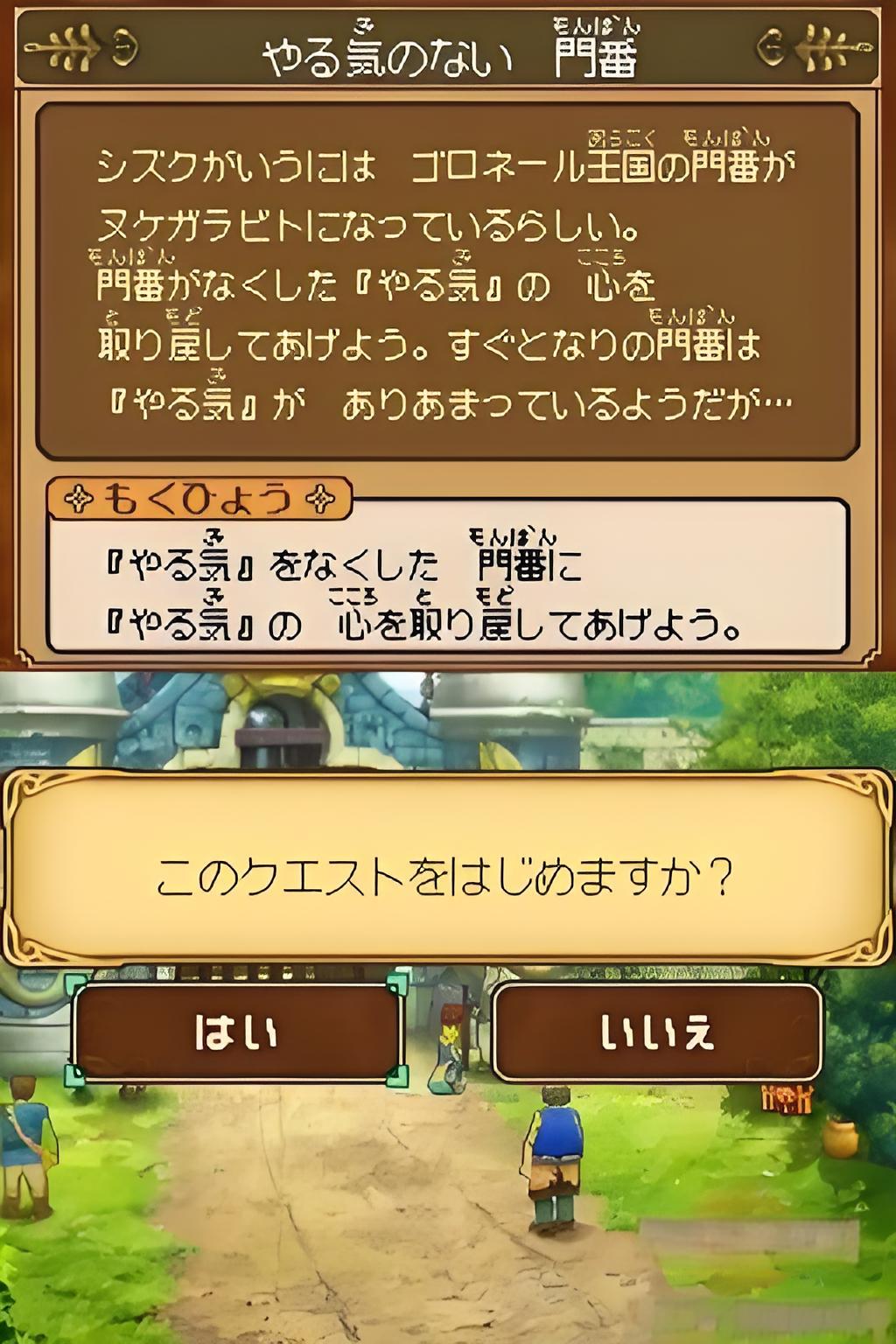Choose いいえ to decline the quest
The image size is (896, 1344).
657,1032
